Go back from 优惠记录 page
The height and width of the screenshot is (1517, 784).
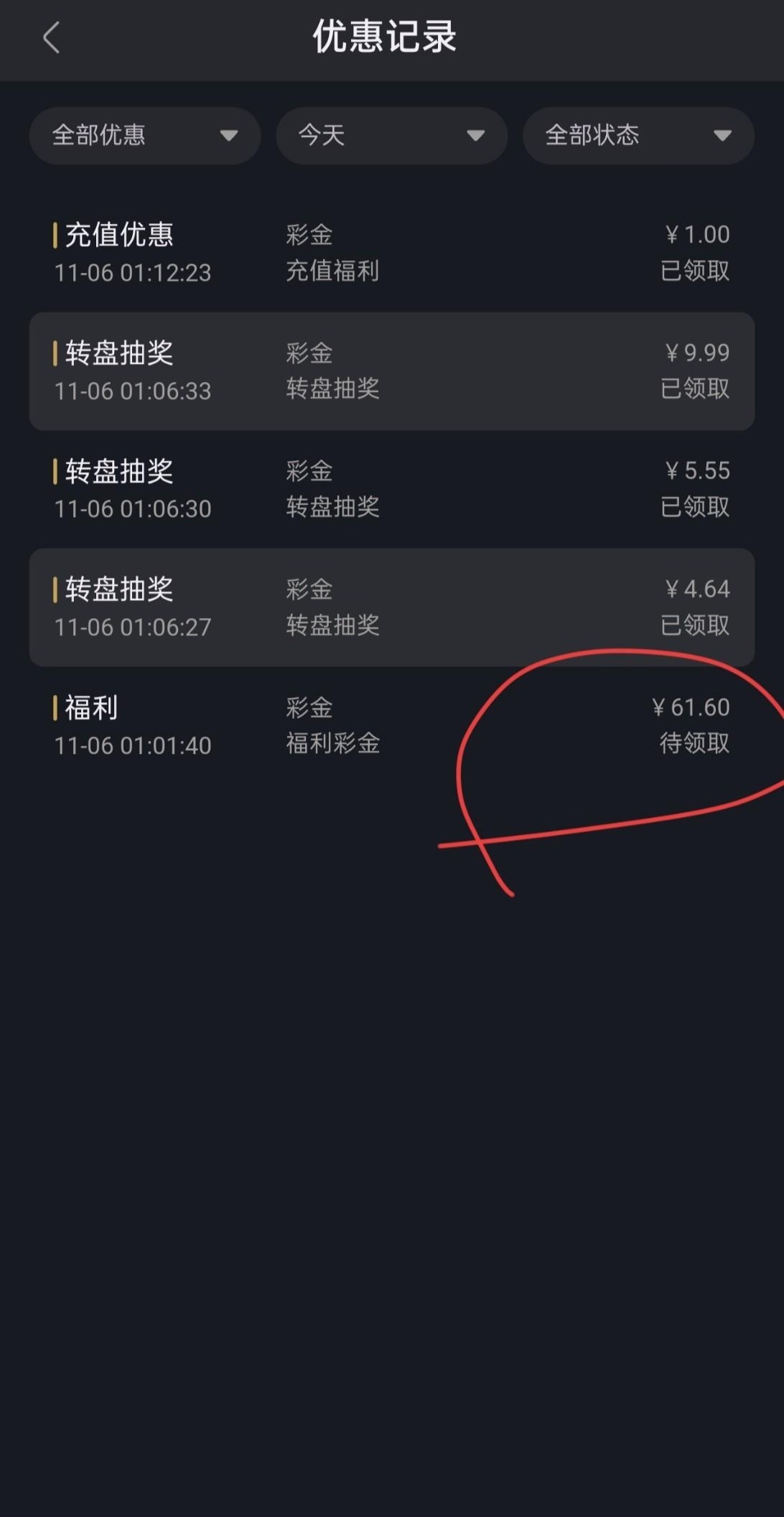tap(51, 38)
